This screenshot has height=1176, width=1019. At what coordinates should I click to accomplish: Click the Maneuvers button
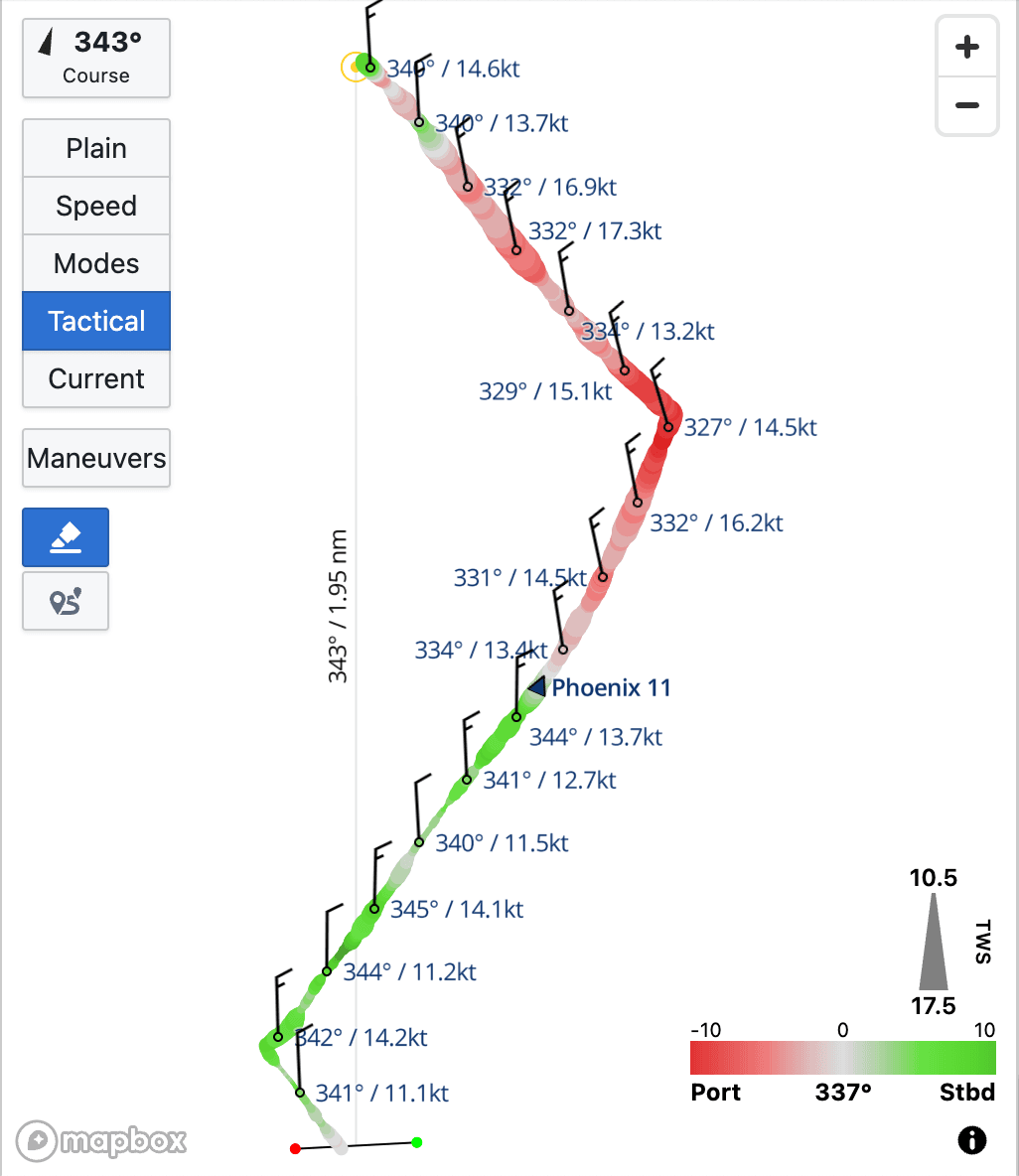[x=95, y=458]
